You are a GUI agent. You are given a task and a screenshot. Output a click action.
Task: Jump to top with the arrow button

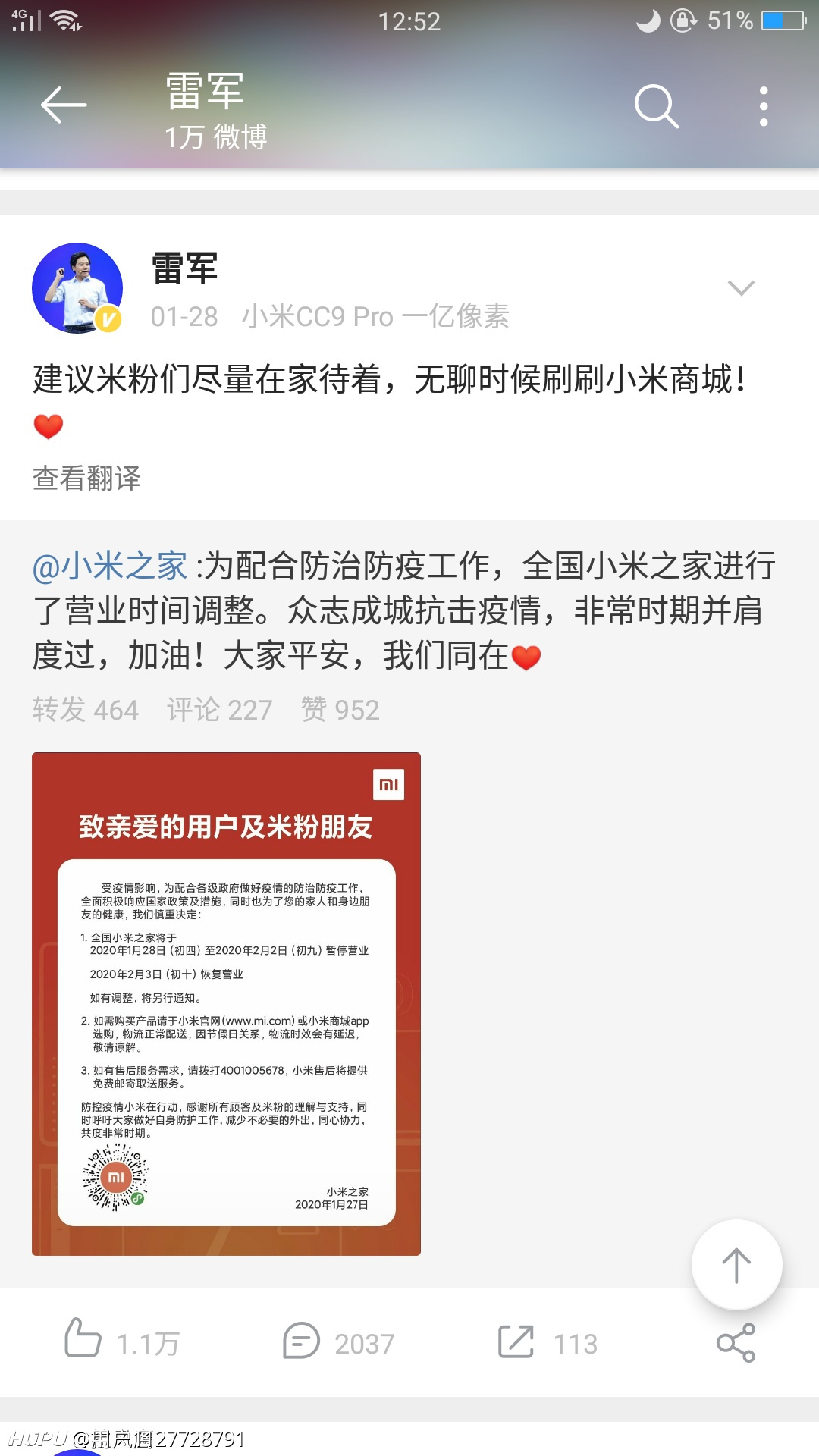(x=736, y=1264)
